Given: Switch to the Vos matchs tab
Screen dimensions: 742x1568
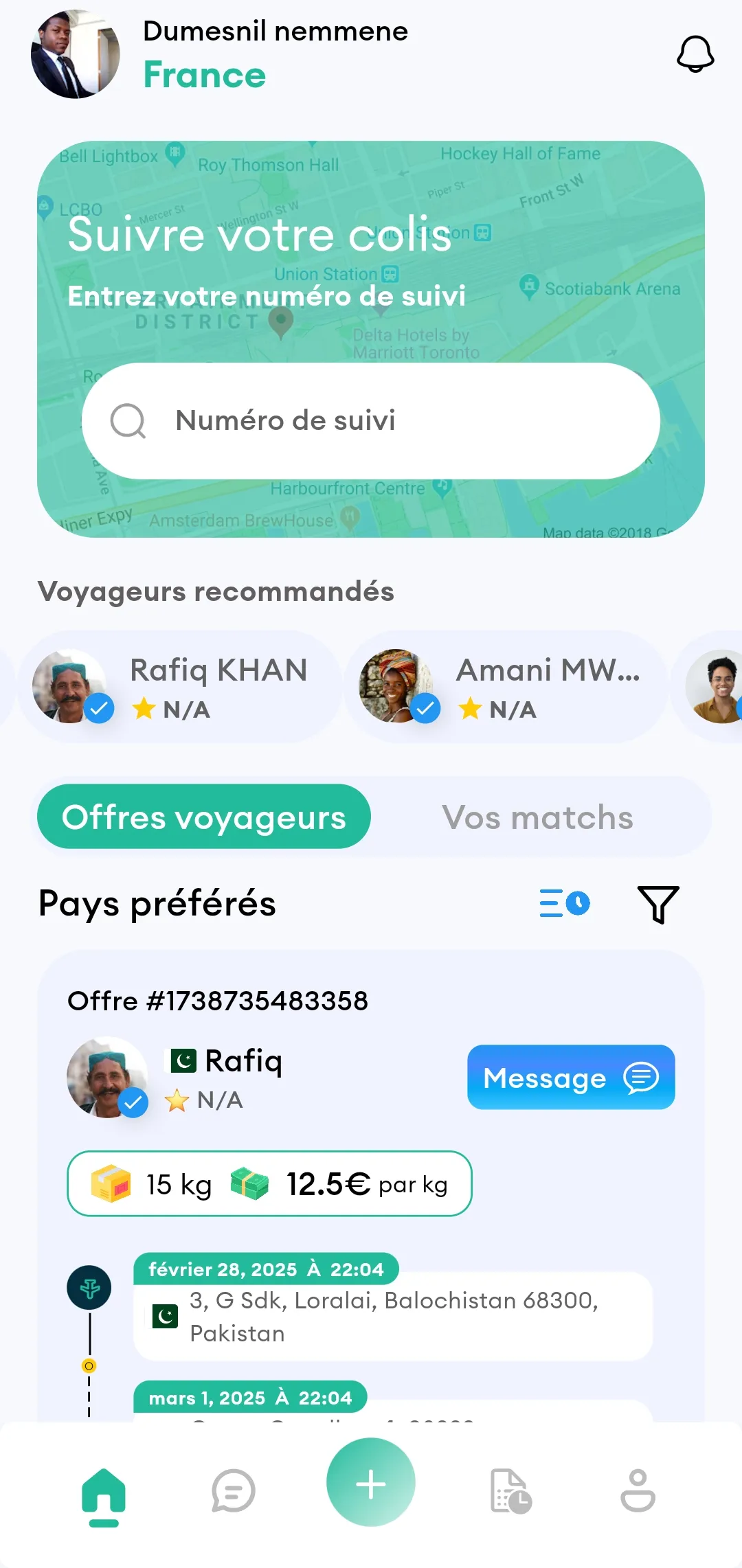Looking at the screenshot, I should point(537,817).
